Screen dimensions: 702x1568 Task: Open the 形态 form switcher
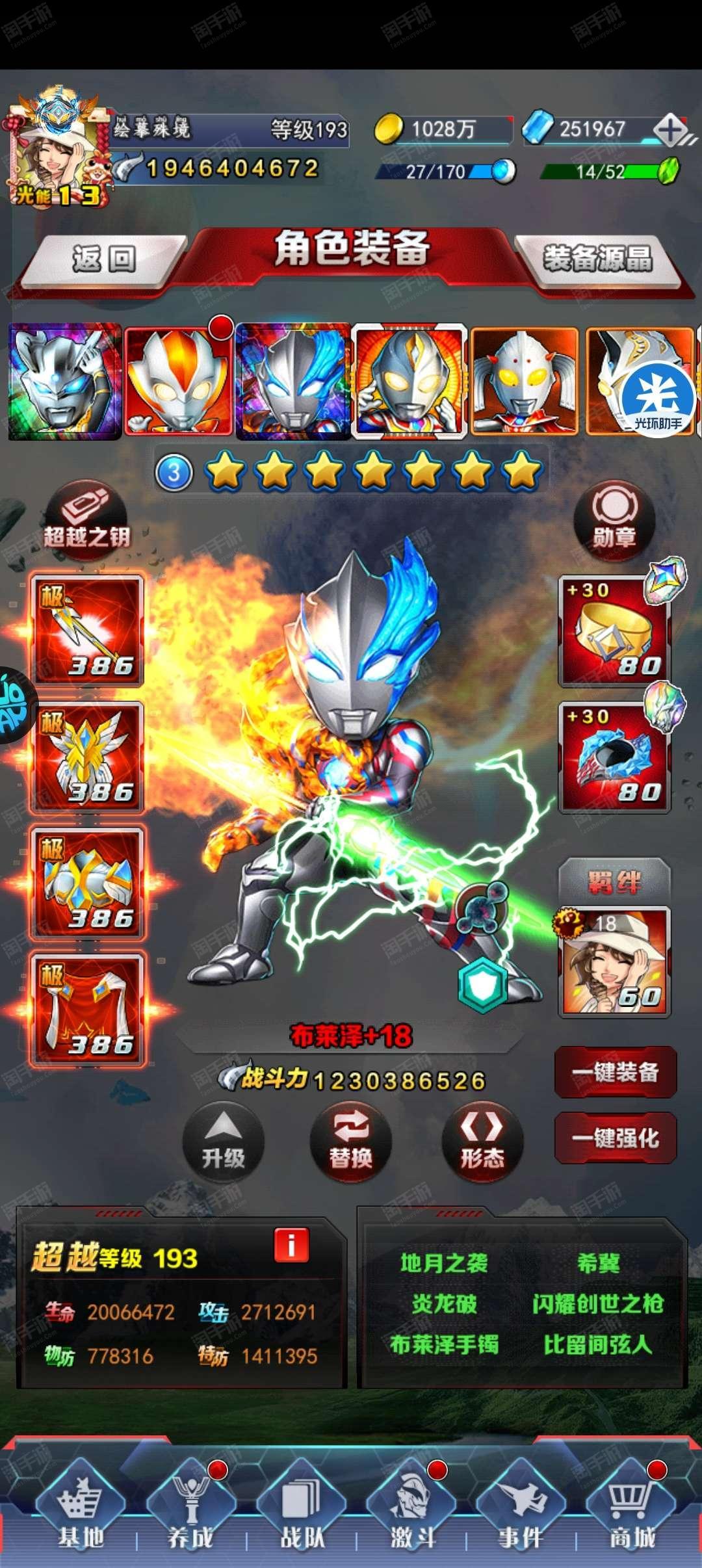tap(482, 1142)
